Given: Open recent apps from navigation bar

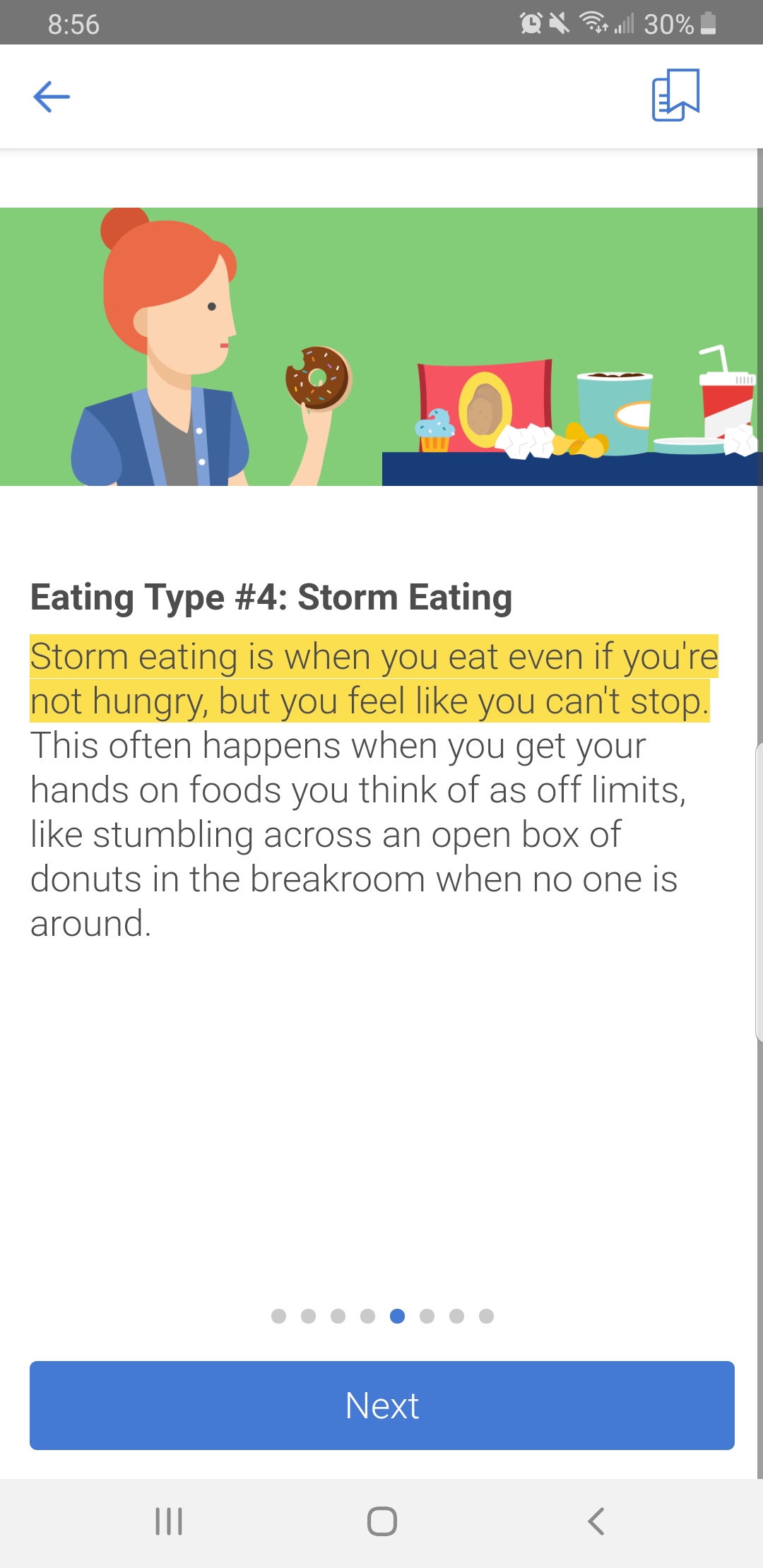Looking at the screenshot, I should [x=169, y=1521].
